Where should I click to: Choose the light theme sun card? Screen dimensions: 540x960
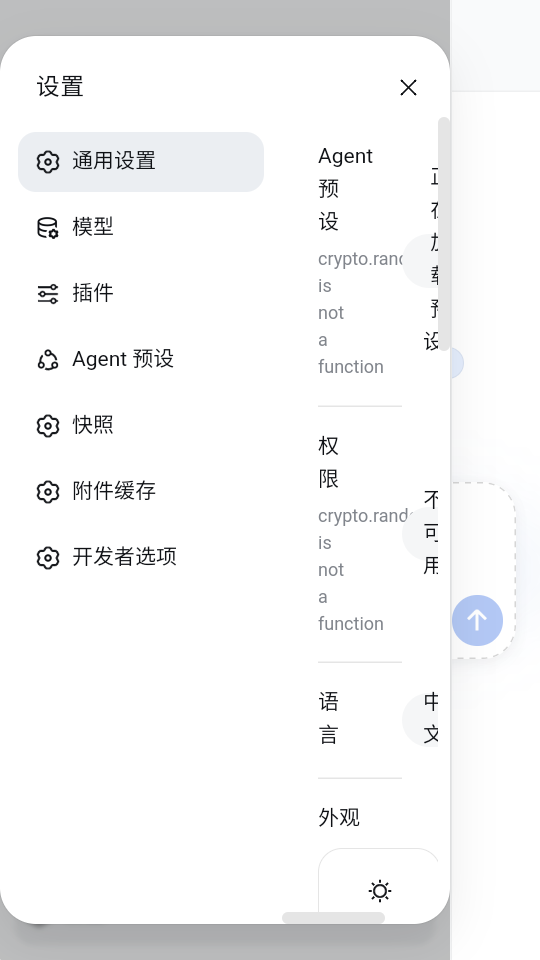(379, 886)
